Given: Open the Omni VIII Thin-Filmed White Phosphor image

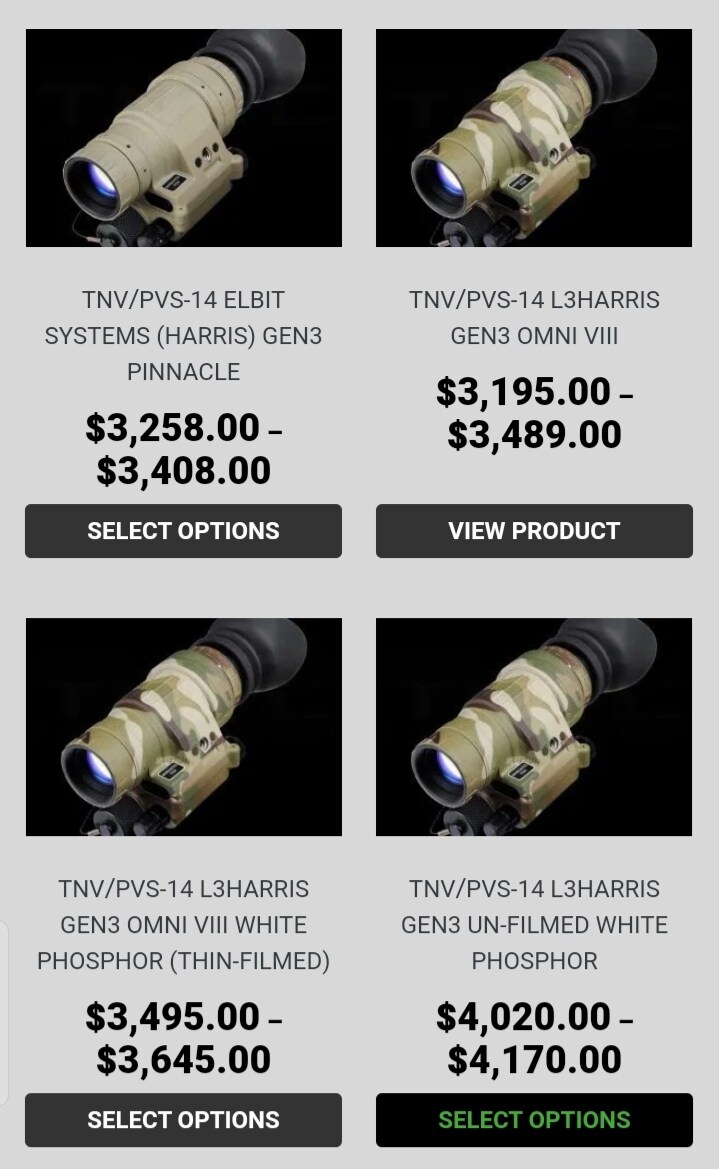Looking at the screenshot, I should 183,727.
